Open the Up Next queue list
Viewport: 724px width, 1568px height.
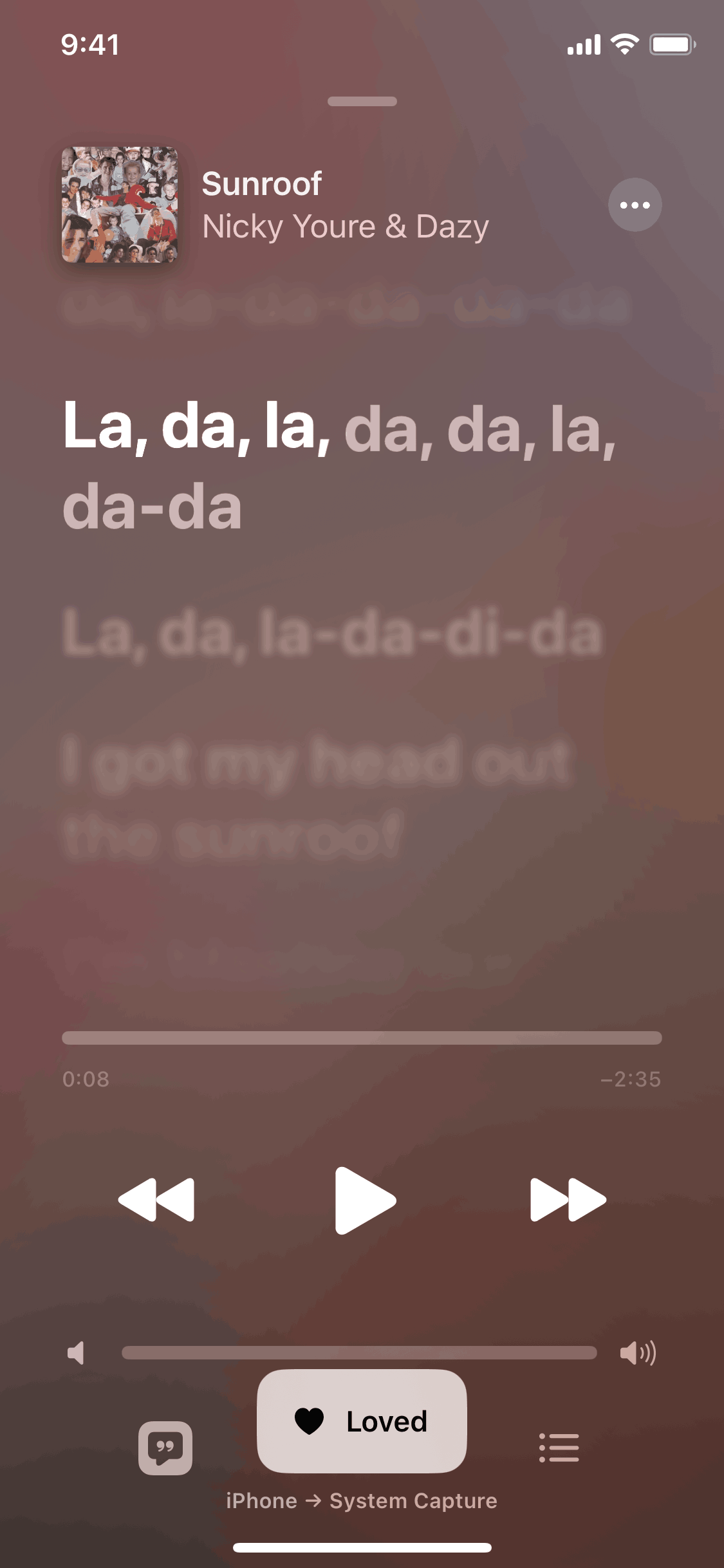(x=559, y=1448)
